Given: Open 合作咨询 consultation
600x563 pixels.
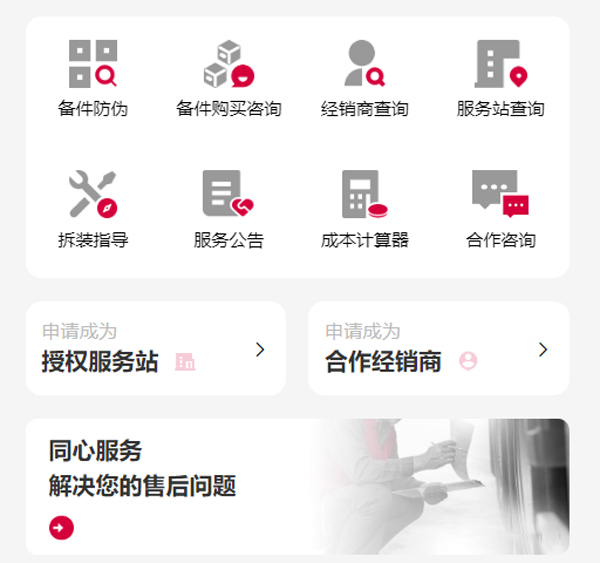Looking at the screenshot, I should 500,209.
